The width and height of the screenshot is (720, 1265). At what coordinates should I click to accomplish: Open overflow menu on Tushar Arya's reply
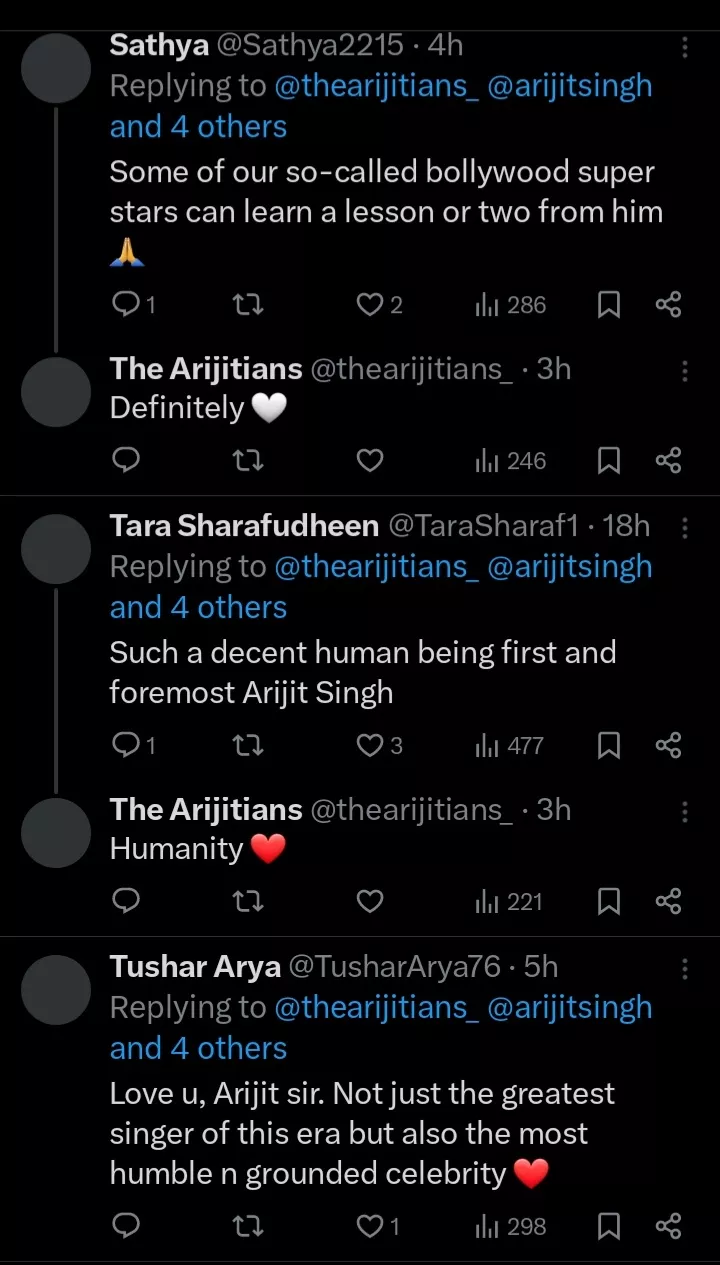685,969
